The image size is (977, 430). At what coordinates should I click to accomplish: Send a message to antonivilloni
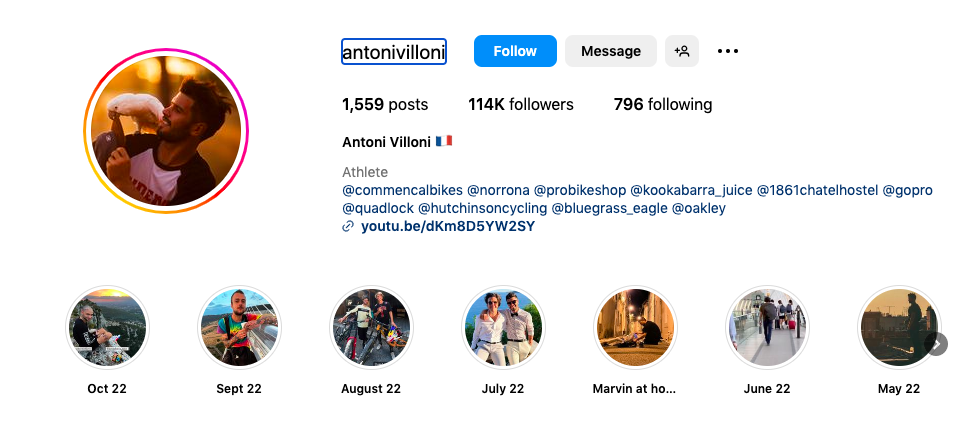click(x=610, y=51)
